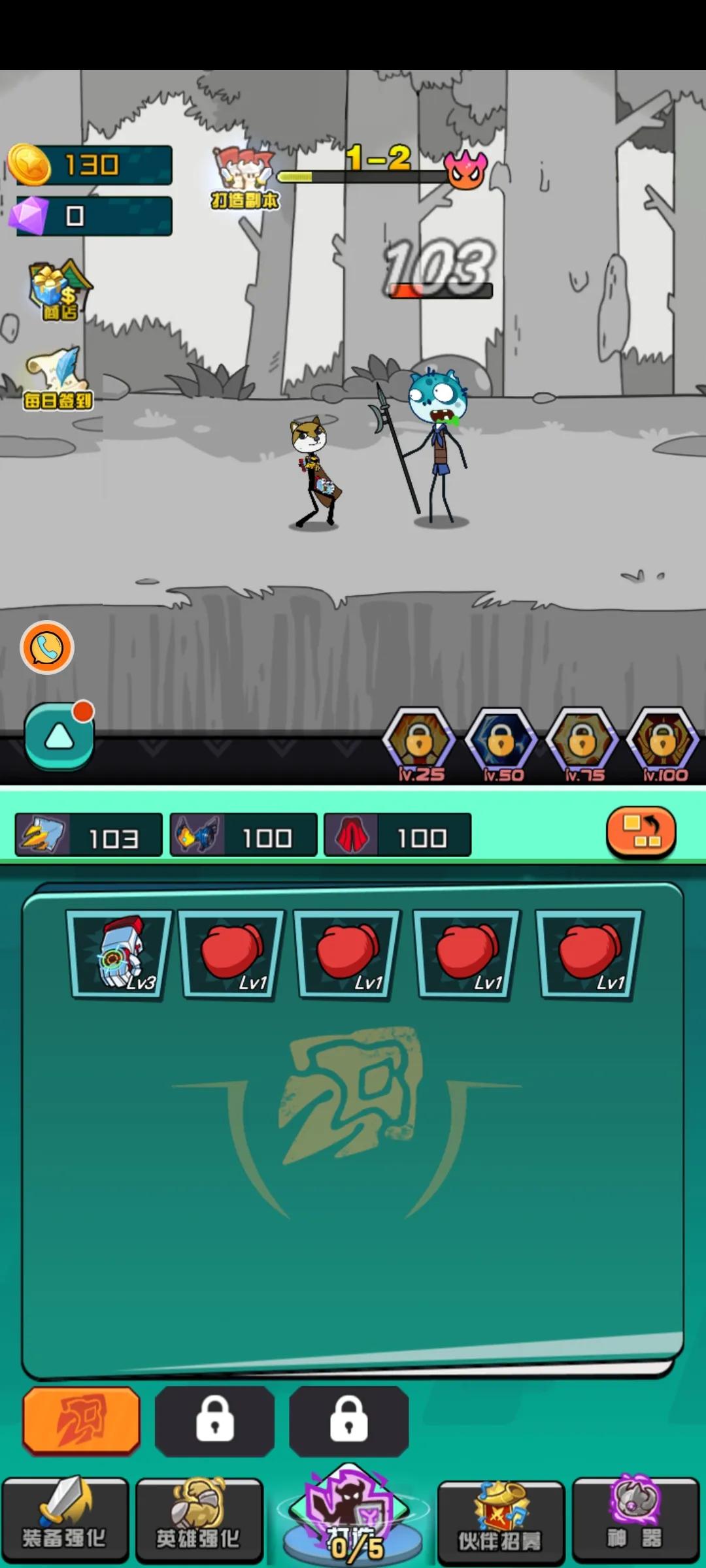The height and width of the screenshot is (1568, 706).
Task: Tap the orange swap layout button
Action: [x=641, y=832]
